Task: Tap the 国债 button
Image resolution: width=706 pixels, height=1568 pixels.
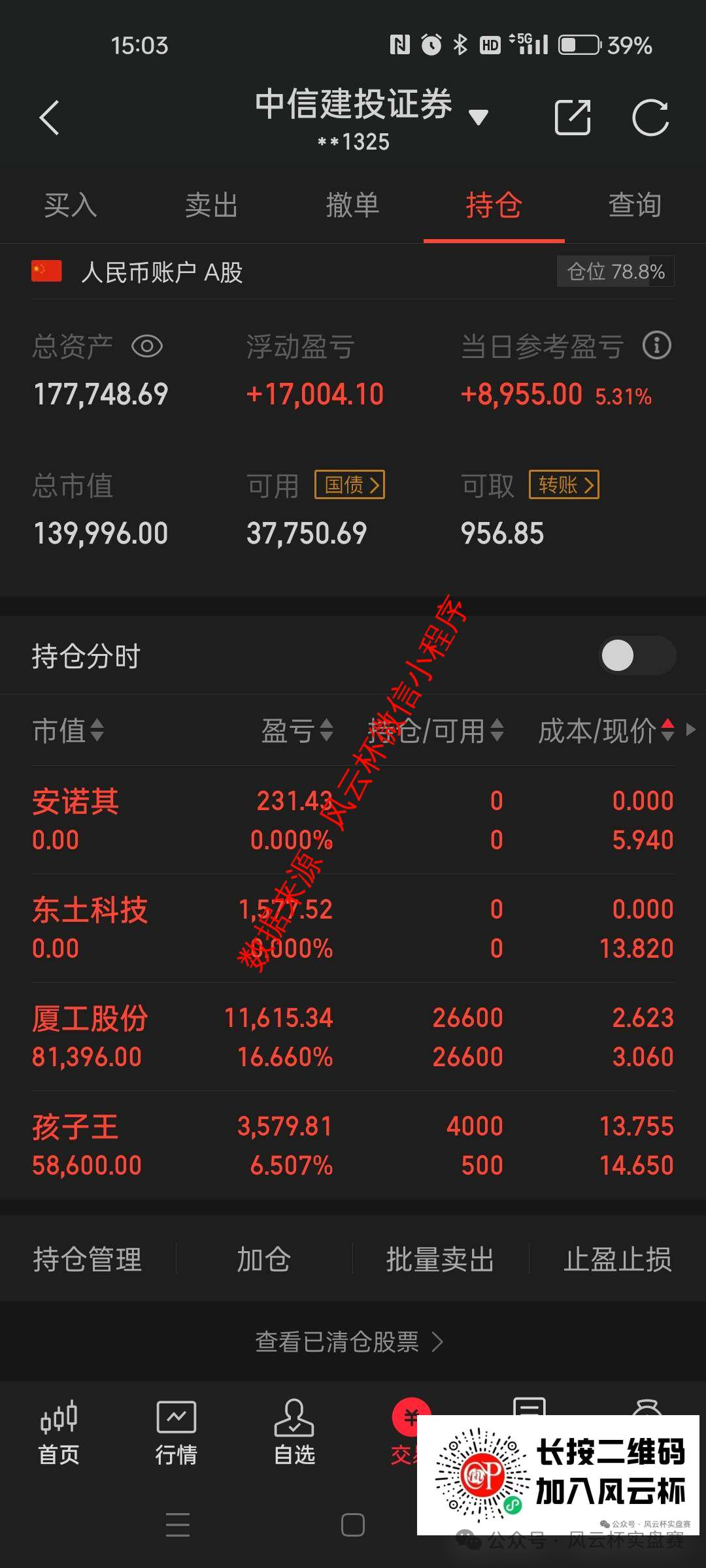Action: pyautogui.click(x=350, y=485)
